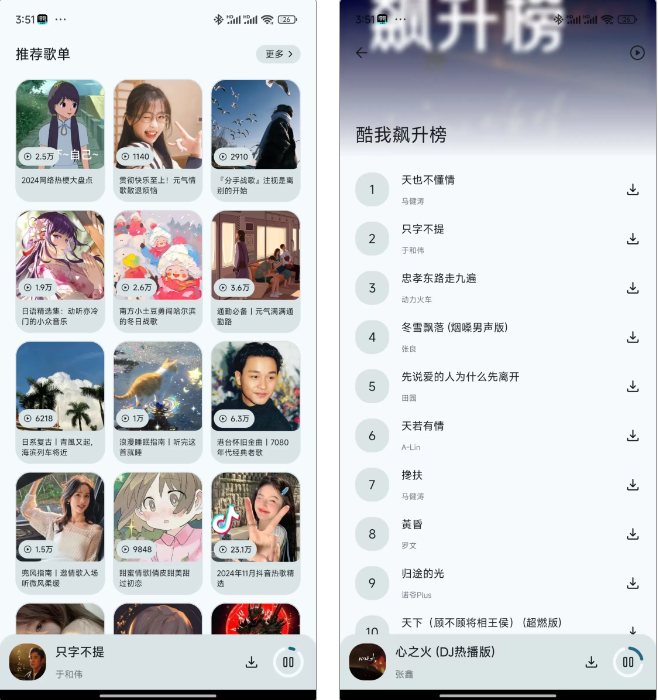The width and height of the screenshot is (658, 700).
Task: Open the 日系复古 青菰又起 playlist
Action: 60,390
